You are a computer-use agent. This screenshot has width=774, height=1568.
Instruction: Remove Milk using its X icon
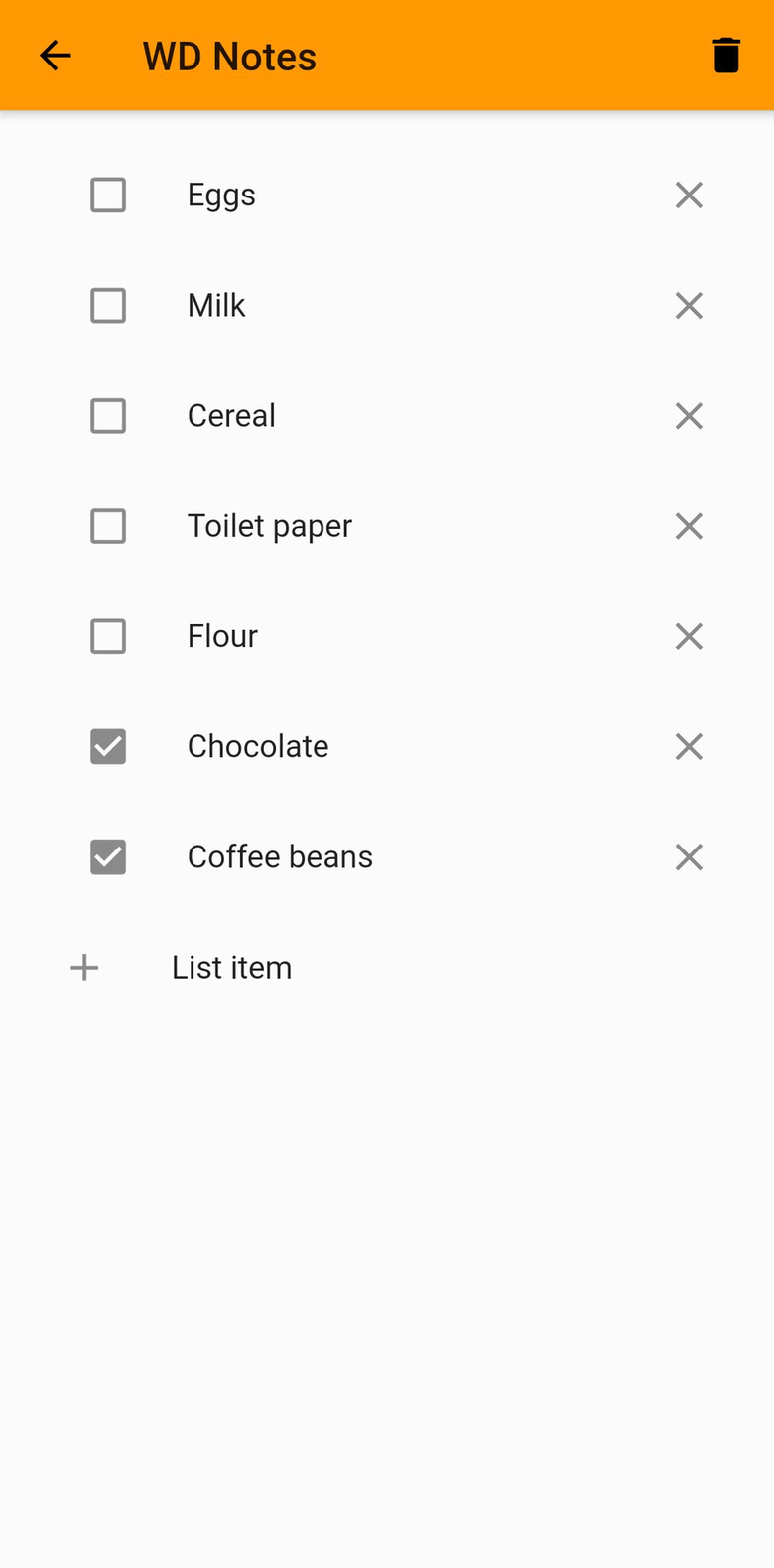(x=689, y=305)
